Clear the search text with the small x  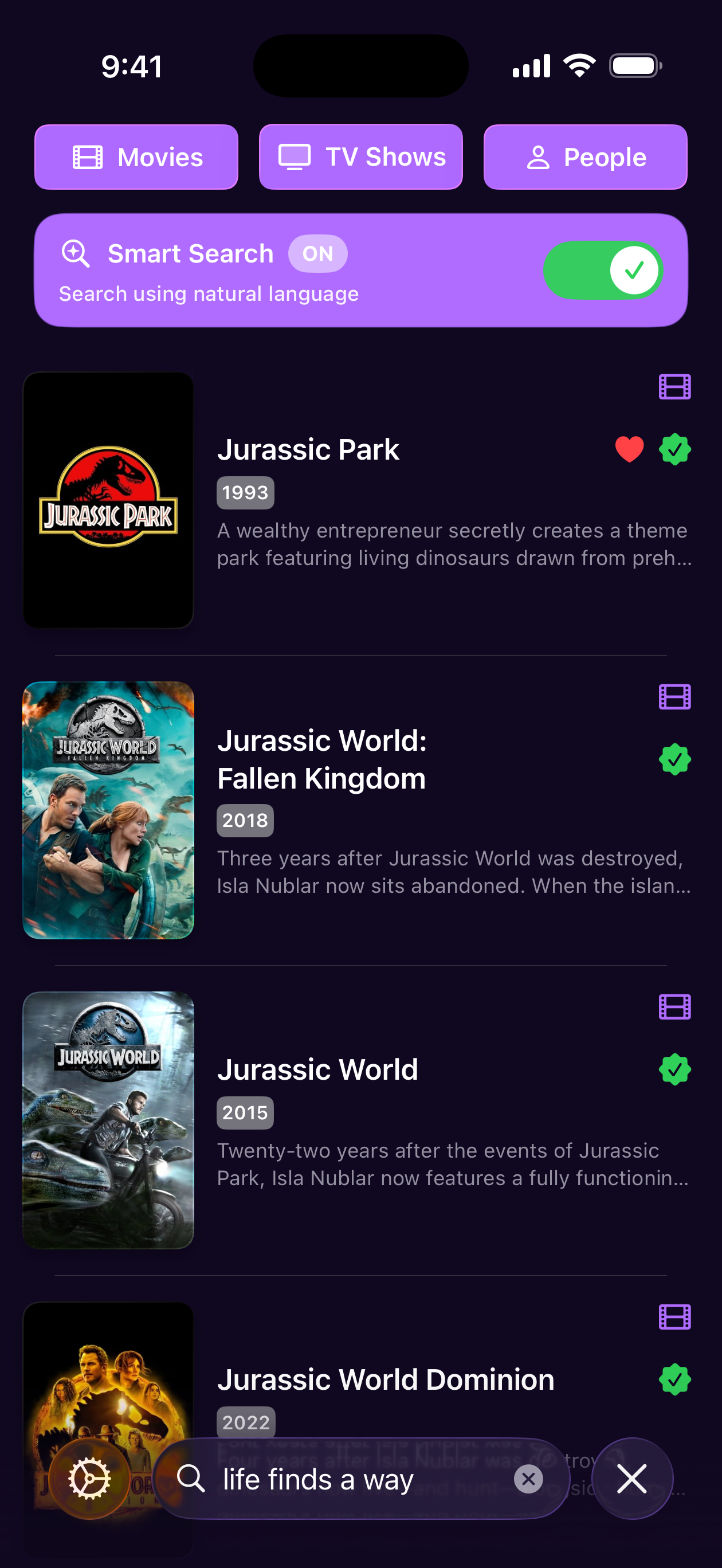(x=528, y=1479)
